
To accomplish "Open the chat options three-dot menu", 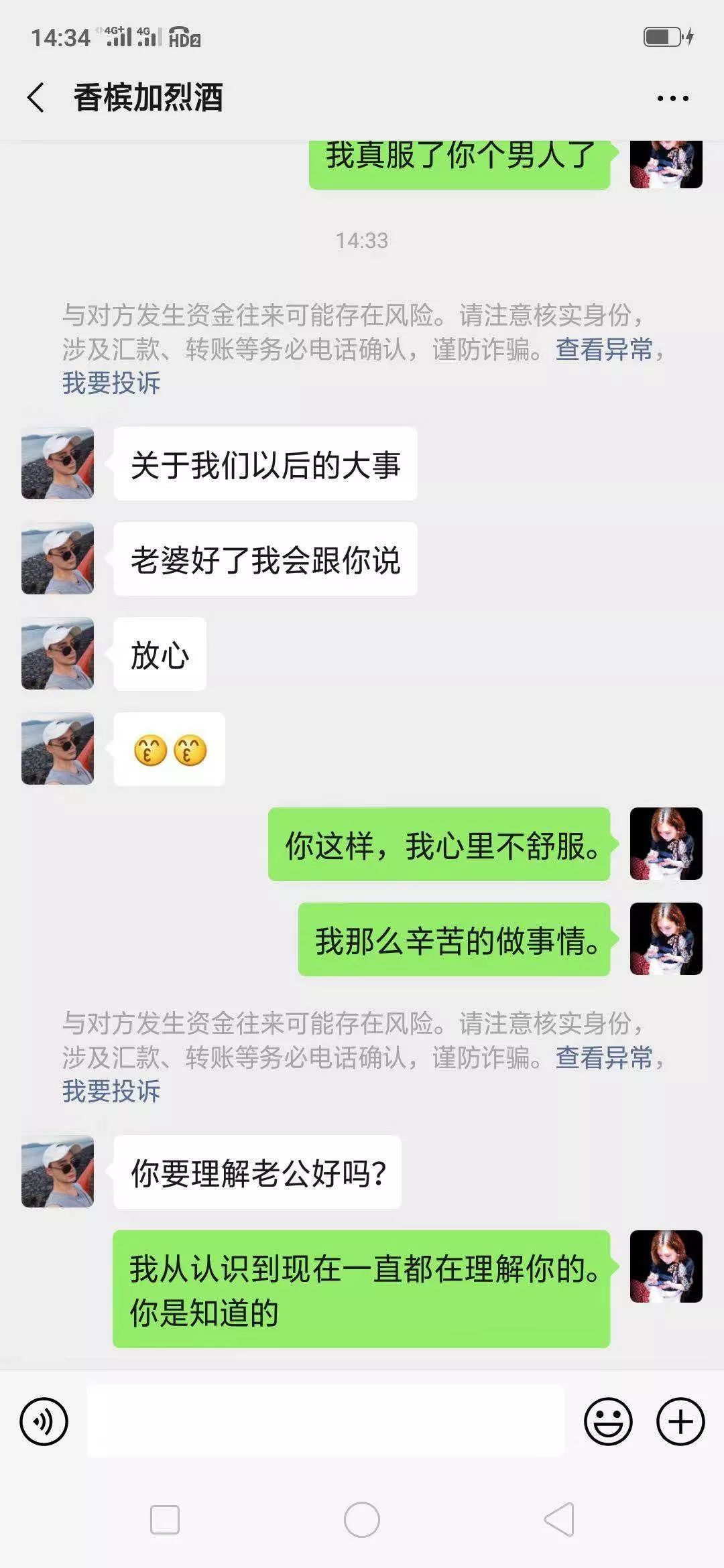I will (672, 99).
